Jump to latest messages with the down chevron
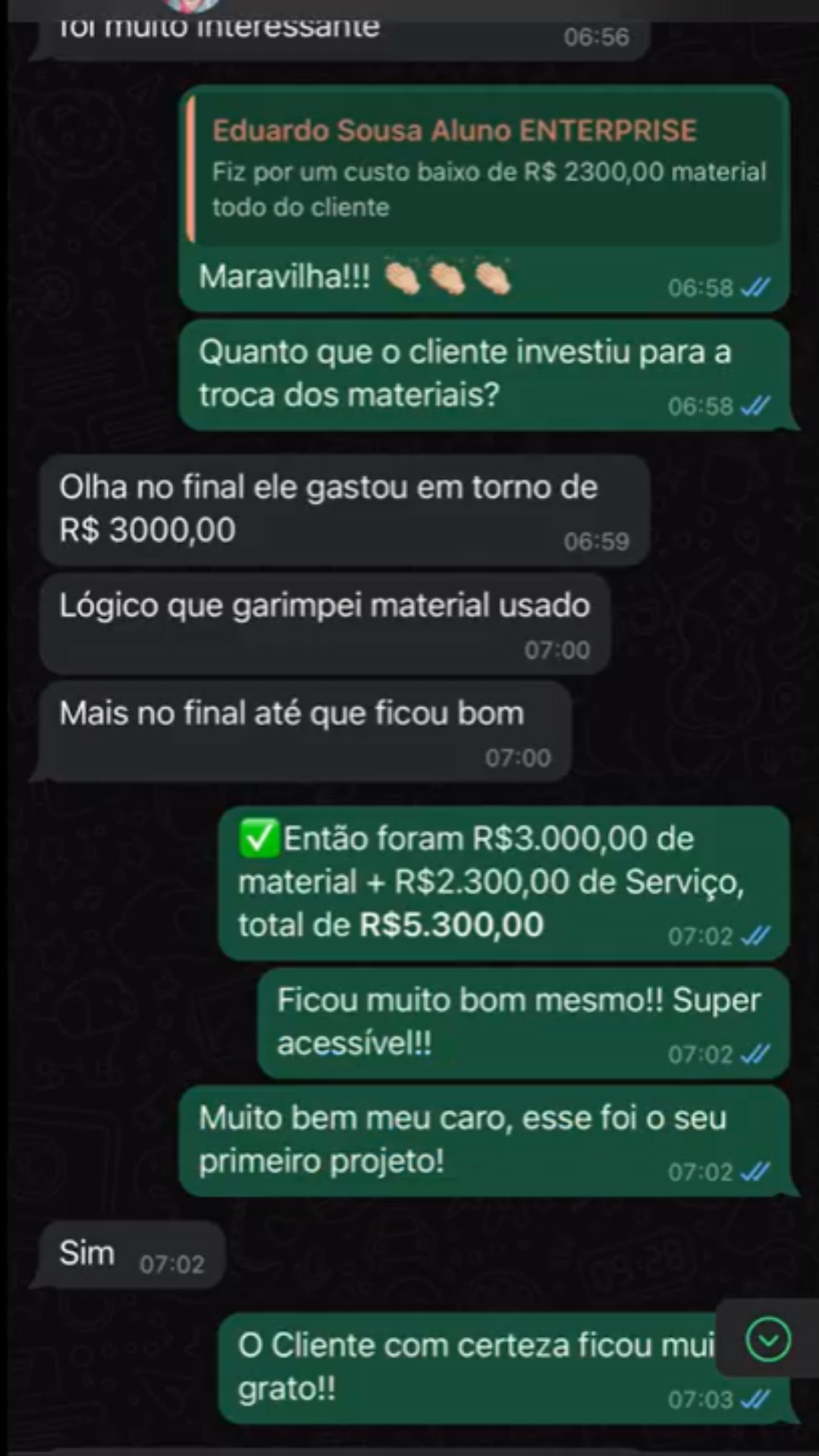819x1456 pixels. click(x=768, y=1339)
